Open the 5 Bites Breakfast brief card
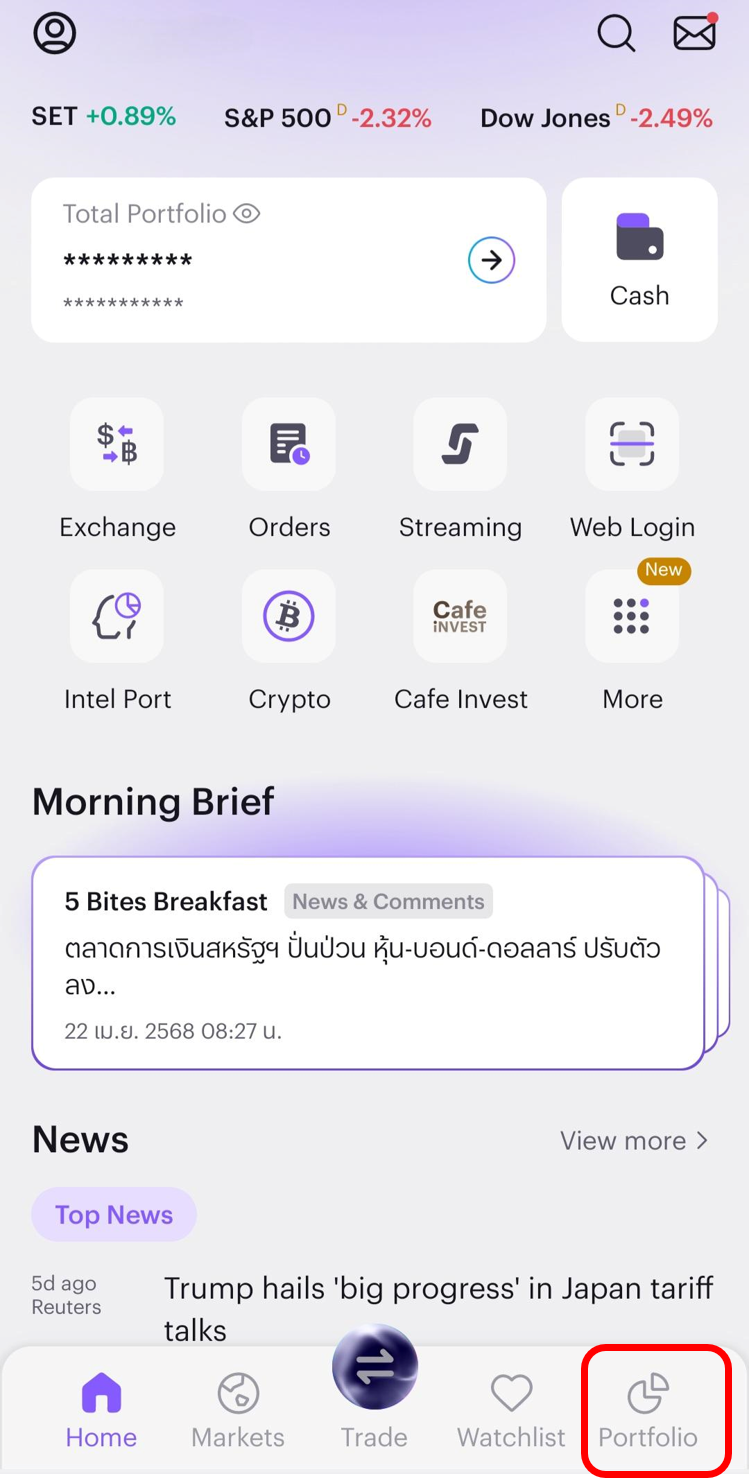Viewport: 749px width, 1478px height. point(368,963)
